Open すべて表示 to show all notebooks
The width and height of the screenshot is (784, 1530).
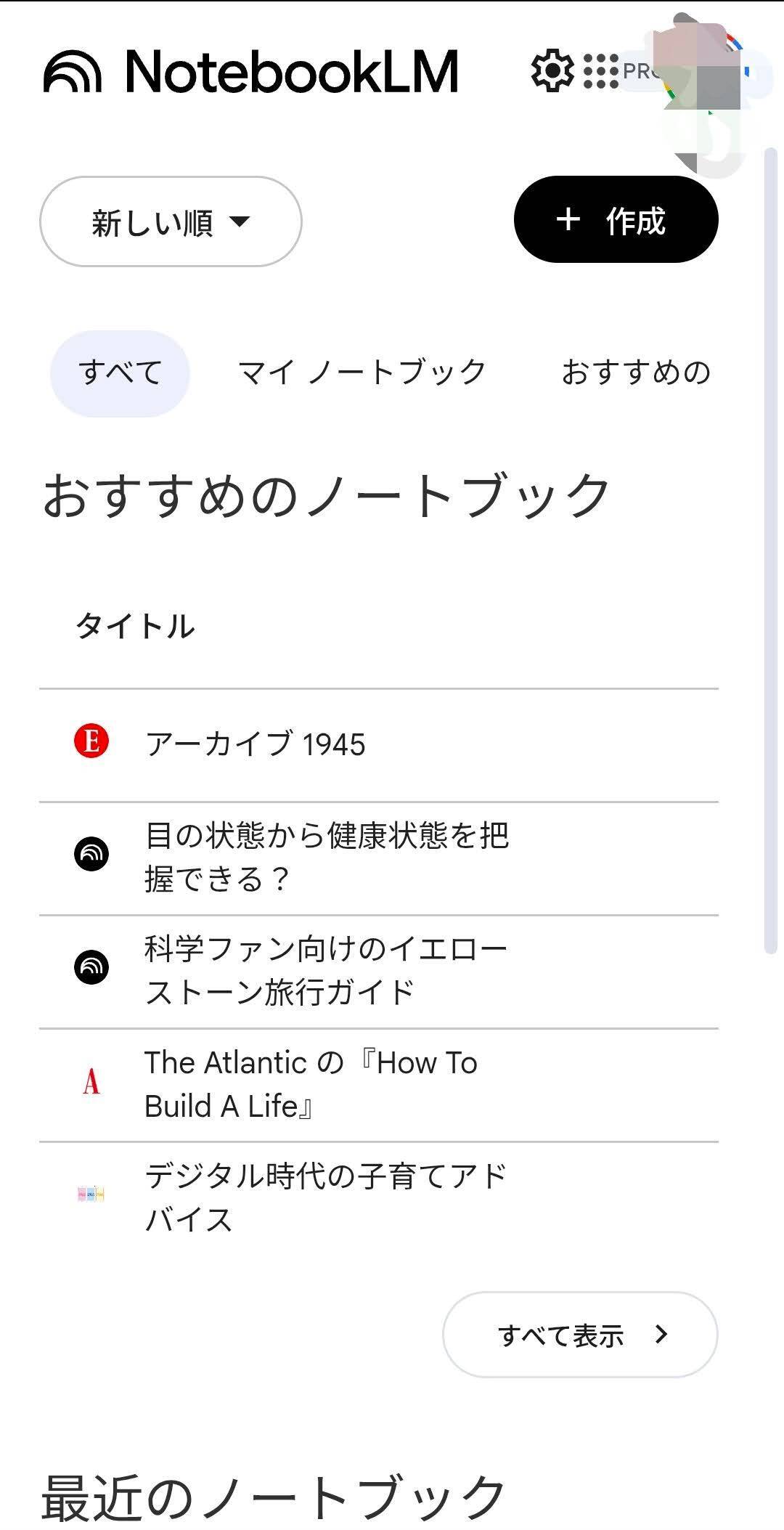(x=581, y=1335)
